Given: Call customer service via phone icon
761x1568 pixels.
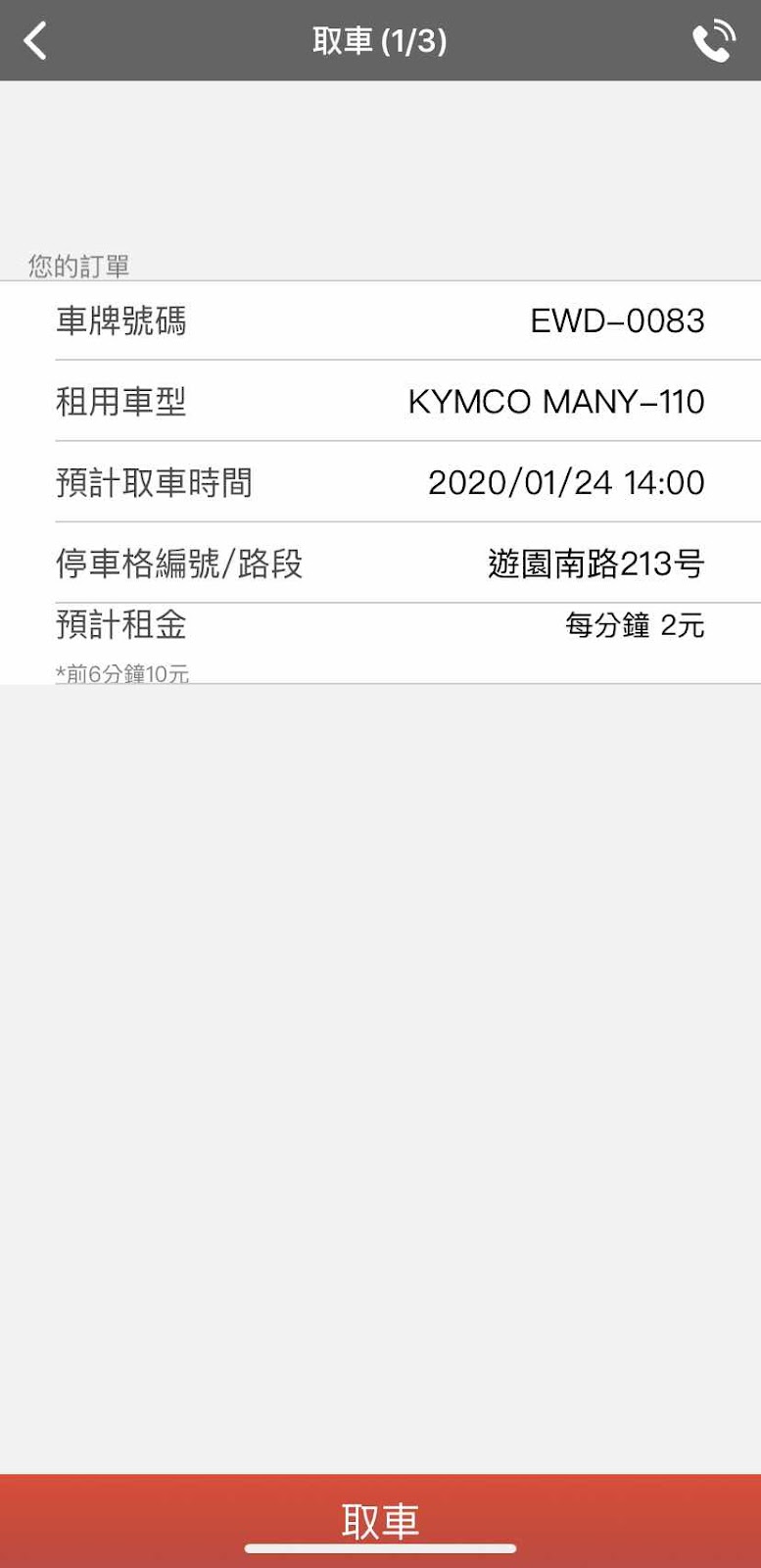Looking at the screenshot, I should 713,41.
